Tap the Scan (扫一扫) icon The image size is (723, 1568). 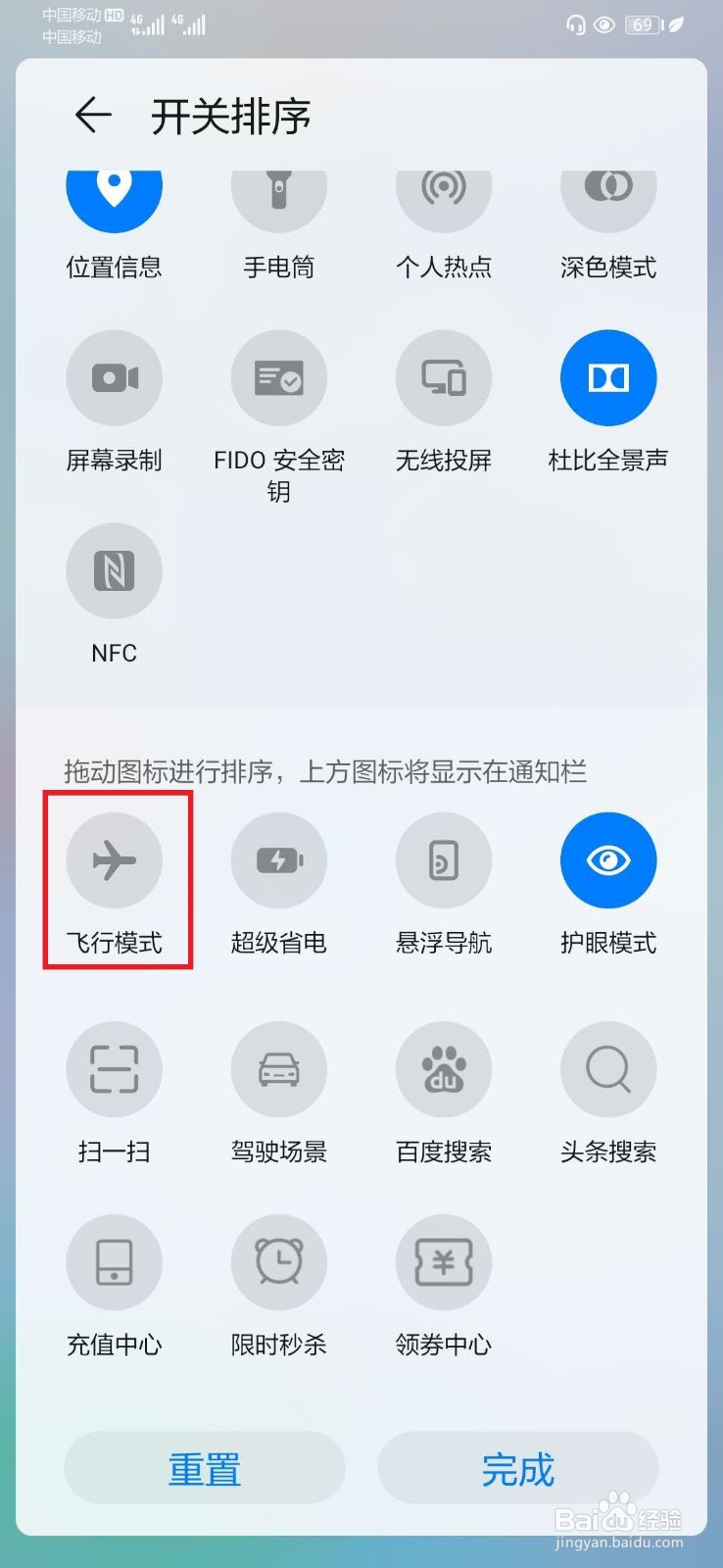click(114, 1069)
